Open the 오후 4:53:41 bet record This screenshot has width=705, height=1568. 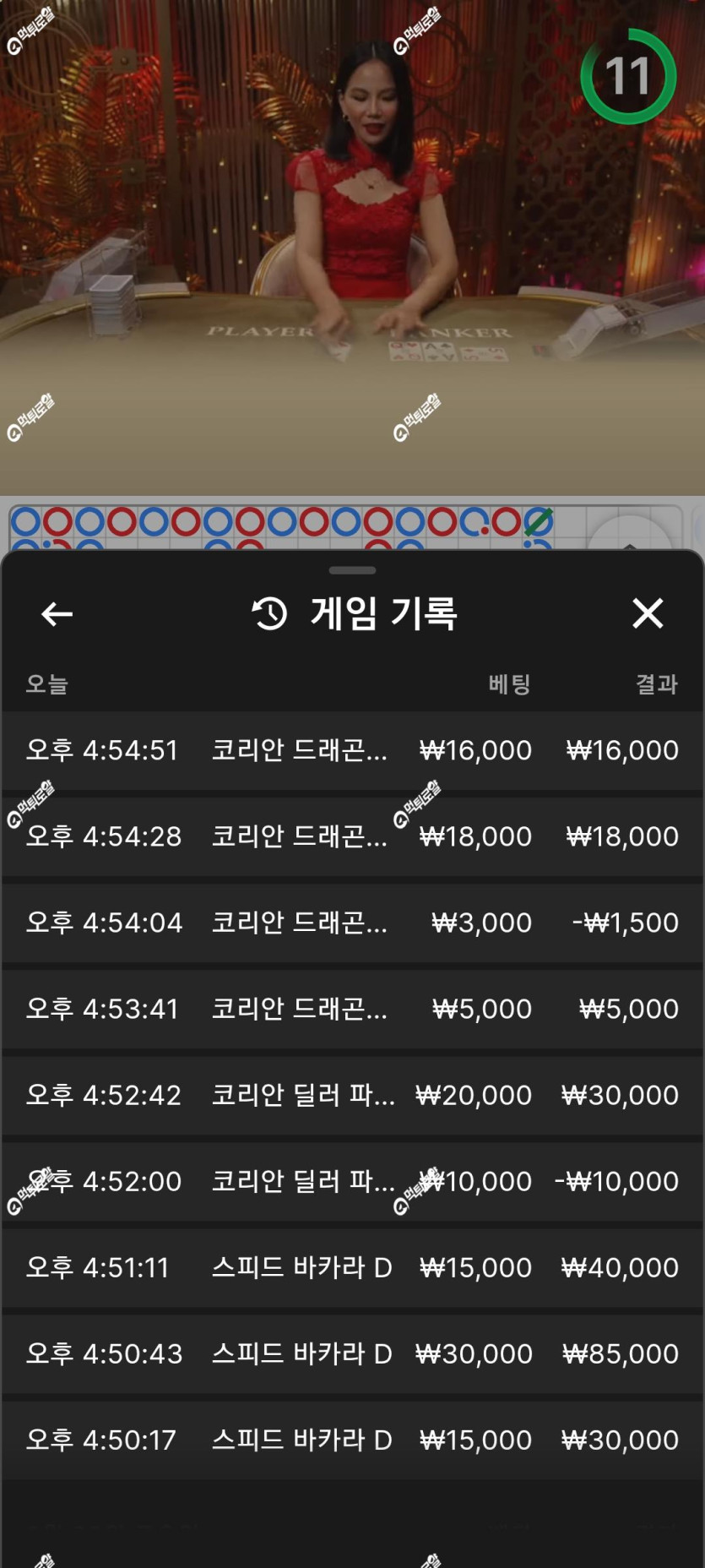352,1009
